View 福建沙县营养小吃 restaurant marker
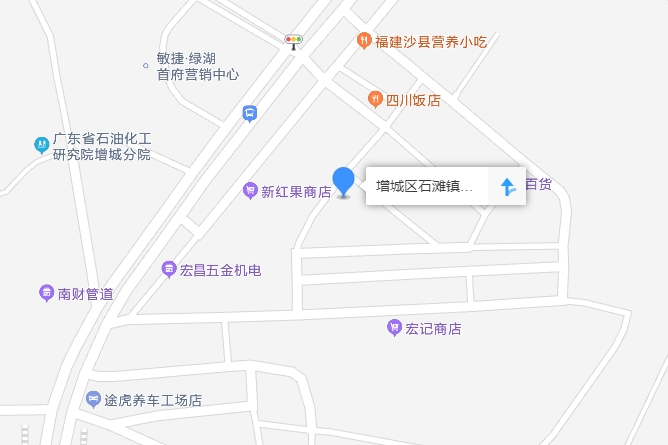 click(364, 41)
